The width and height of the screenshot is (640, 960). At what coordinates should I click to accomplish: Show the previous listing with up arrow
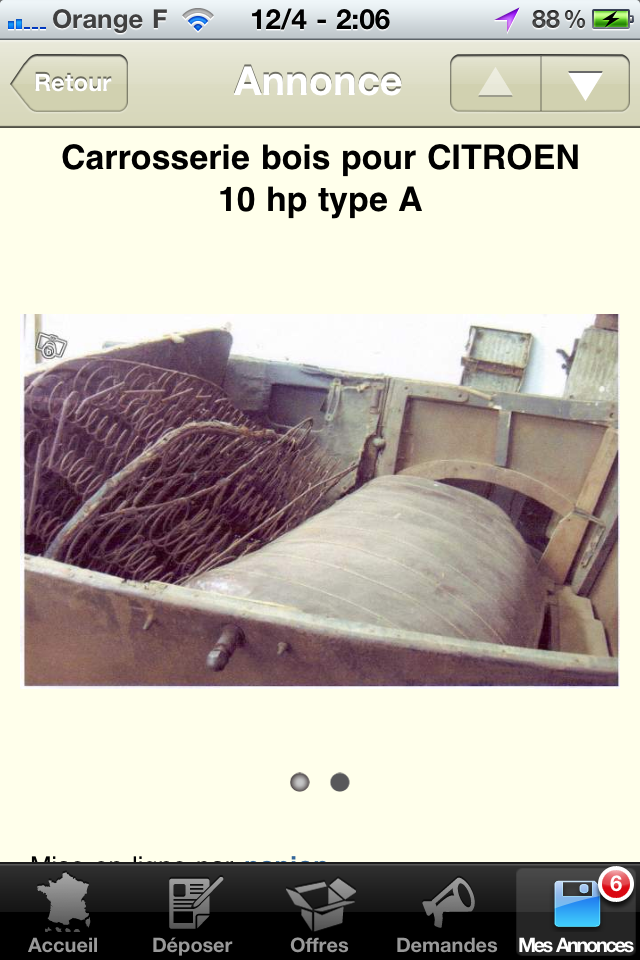point(496,83)
